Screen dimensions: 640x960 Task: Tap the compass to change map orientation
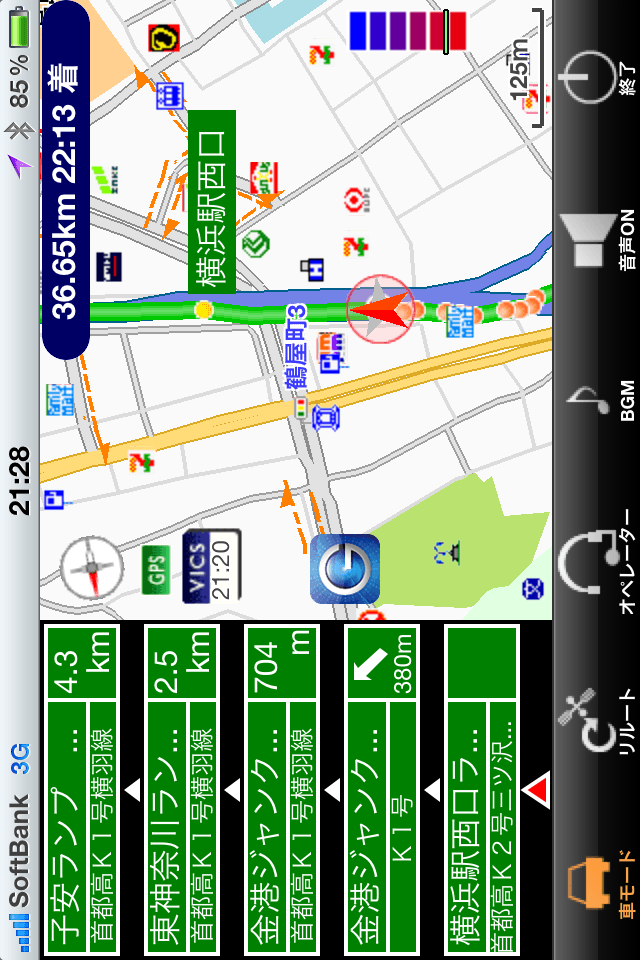(x=91, y=566)
